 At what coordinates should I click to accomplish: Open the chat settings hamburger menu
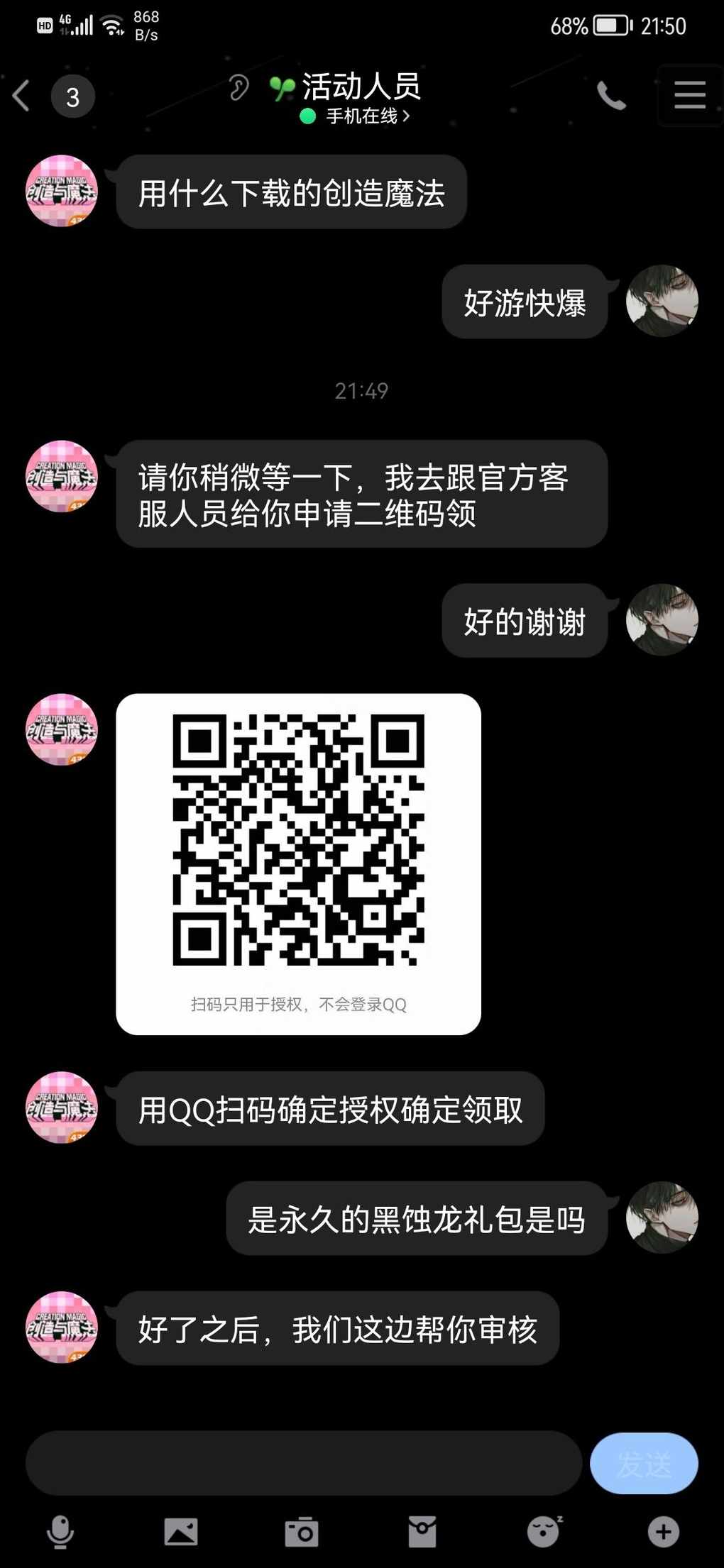[x=689, y=95]
